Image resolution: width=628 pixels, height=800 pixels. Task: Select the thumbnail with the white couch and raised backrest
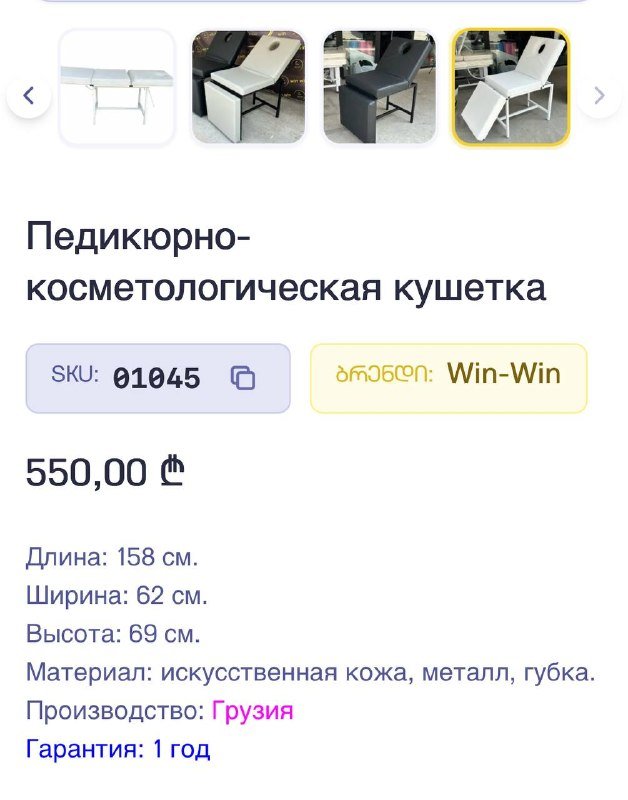pos(248,88)
